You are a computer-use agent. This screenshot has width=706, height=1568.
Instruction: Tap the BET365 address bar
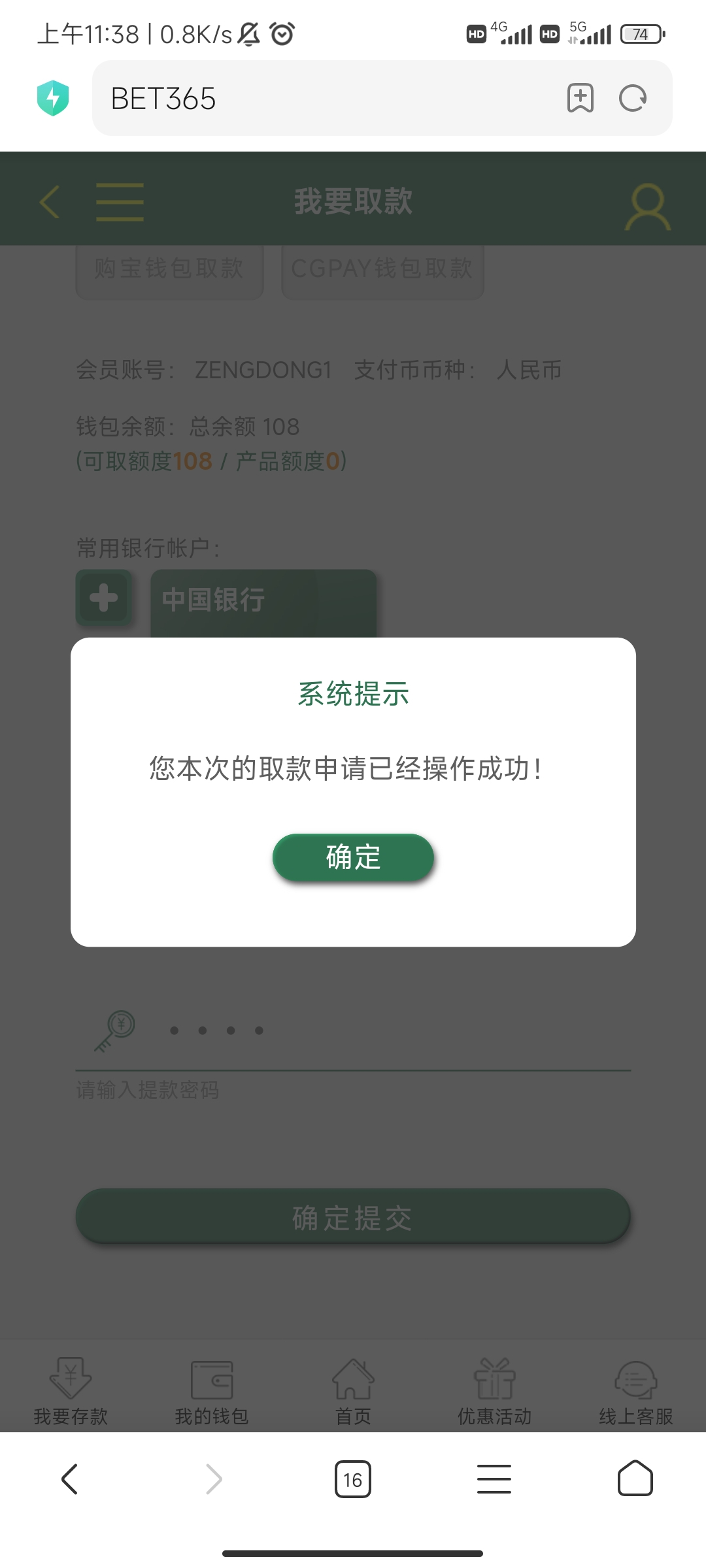click(x=327, y=99)
